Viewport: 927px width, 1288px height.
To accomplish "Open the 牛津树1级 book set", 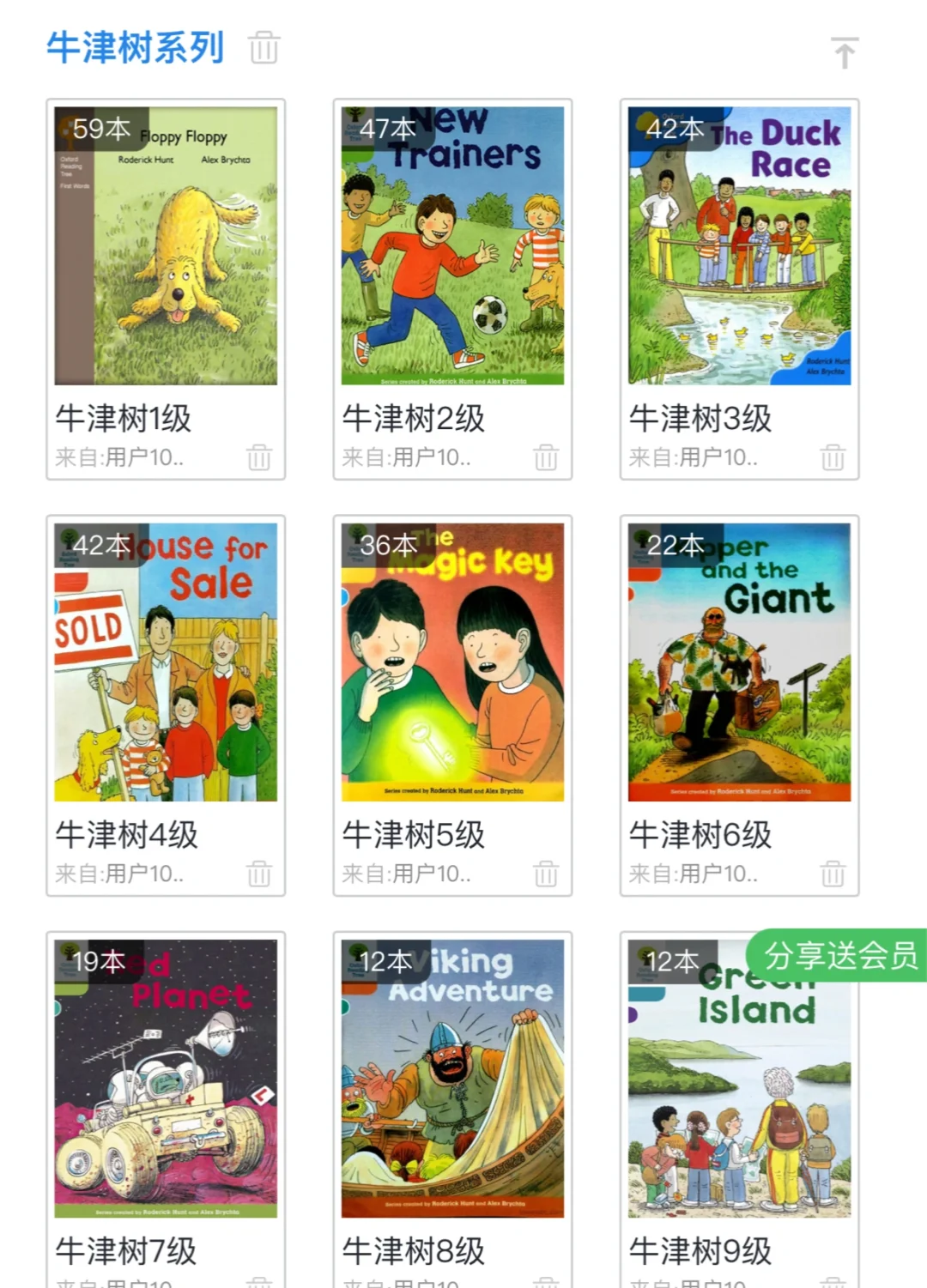I will tap(166, 245).
